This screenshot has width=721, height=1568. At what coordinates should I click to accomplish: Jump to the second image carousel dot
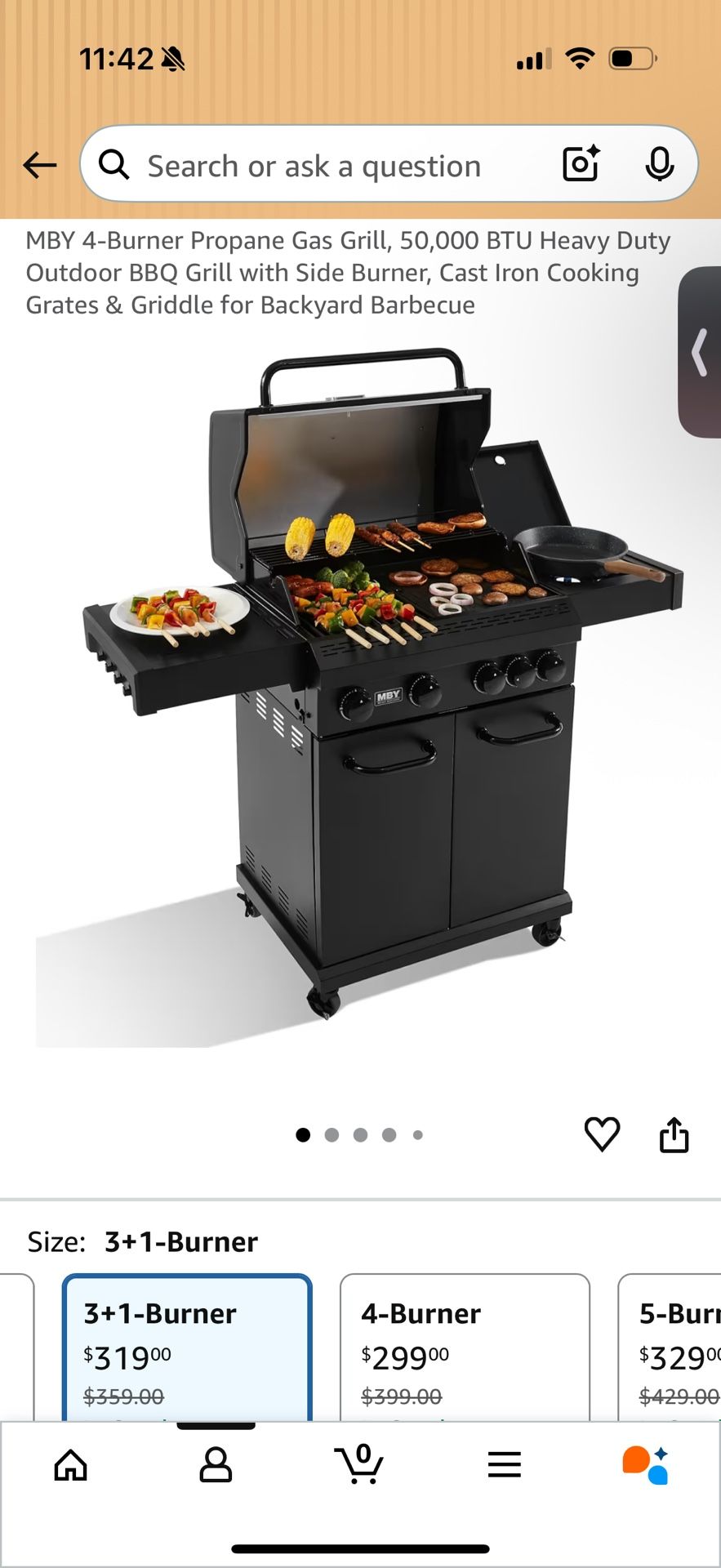tap(332, 1134)
